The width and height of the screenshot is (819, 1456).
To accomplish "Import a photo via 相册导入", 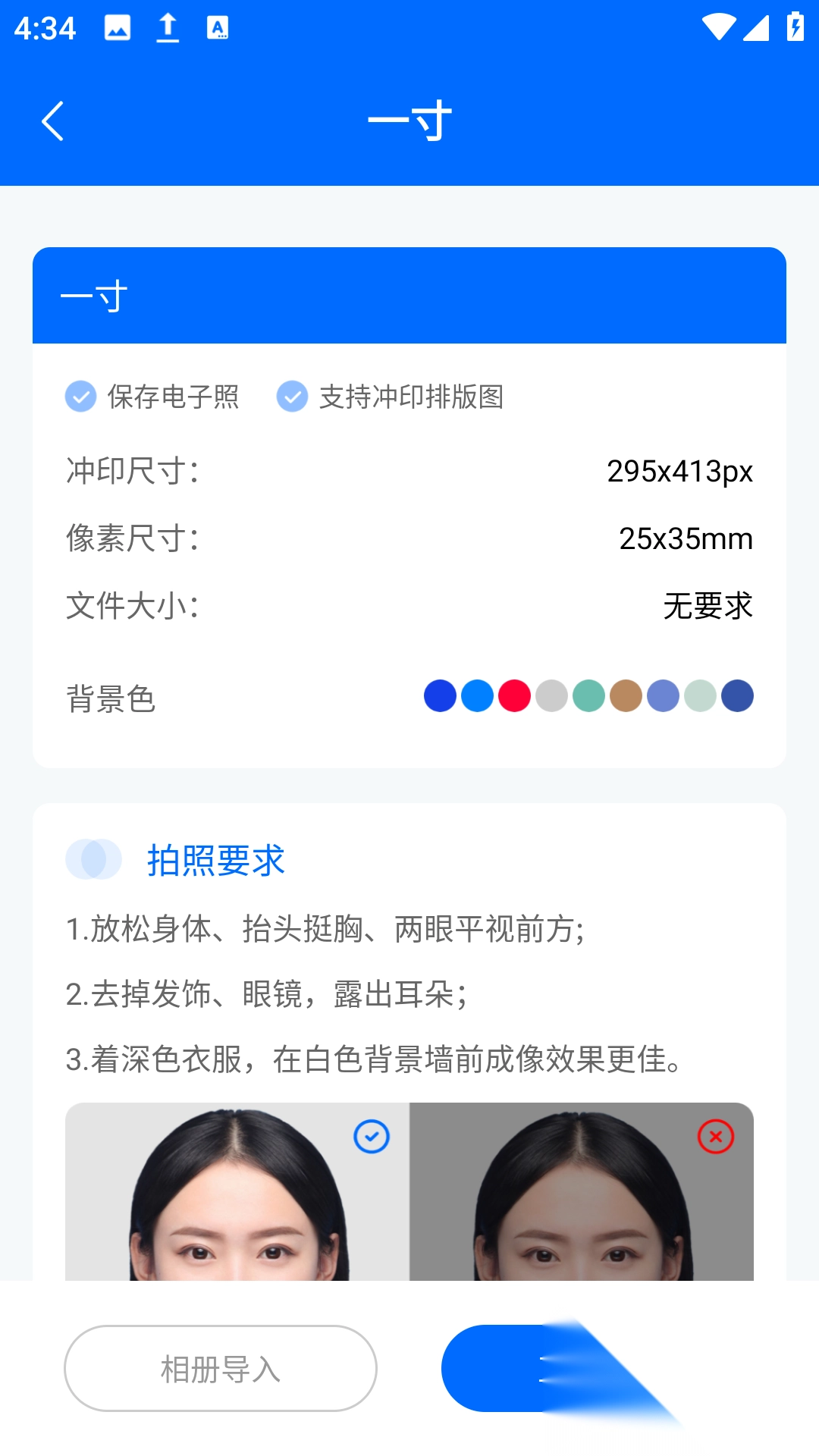I will point(221,1369).
